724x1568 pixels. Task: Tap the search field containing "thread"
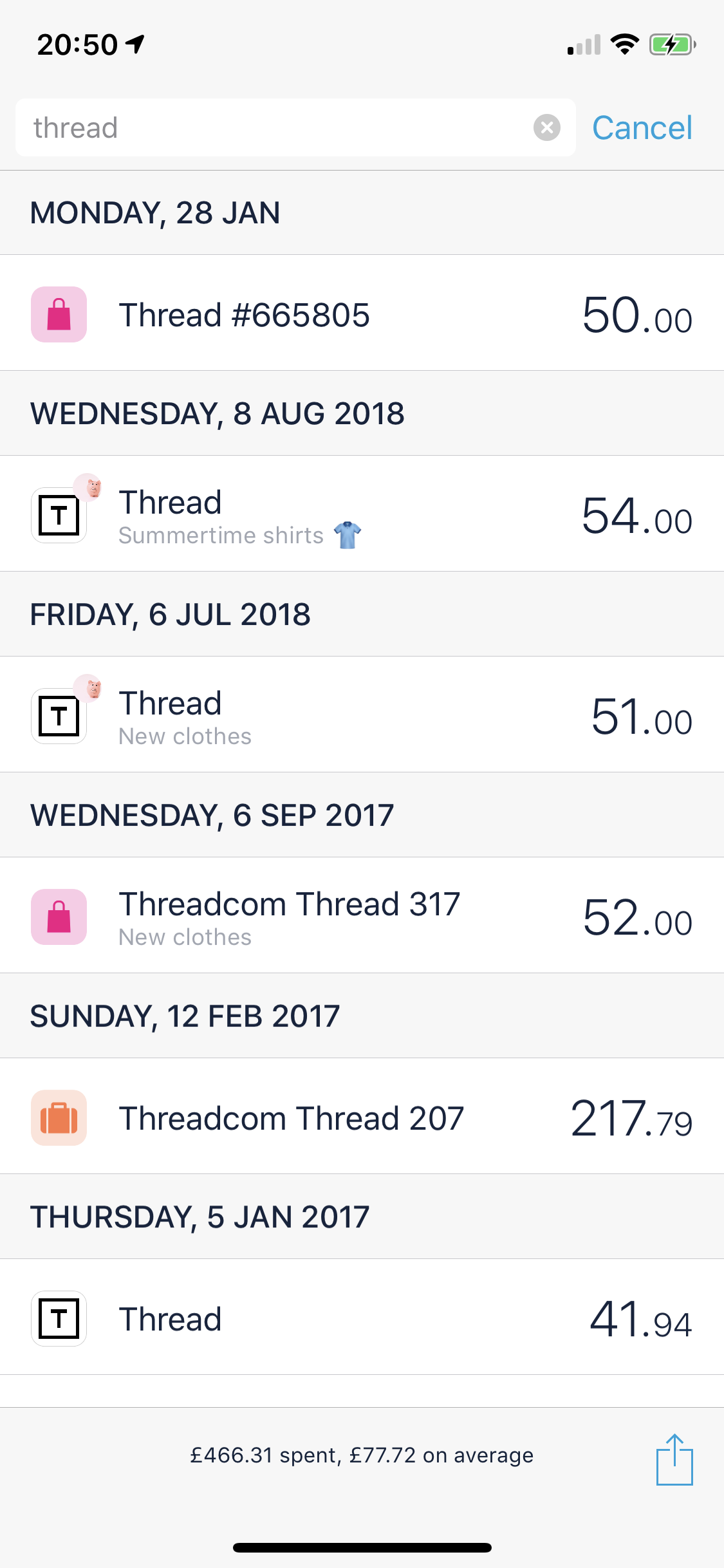coord(277,127)
